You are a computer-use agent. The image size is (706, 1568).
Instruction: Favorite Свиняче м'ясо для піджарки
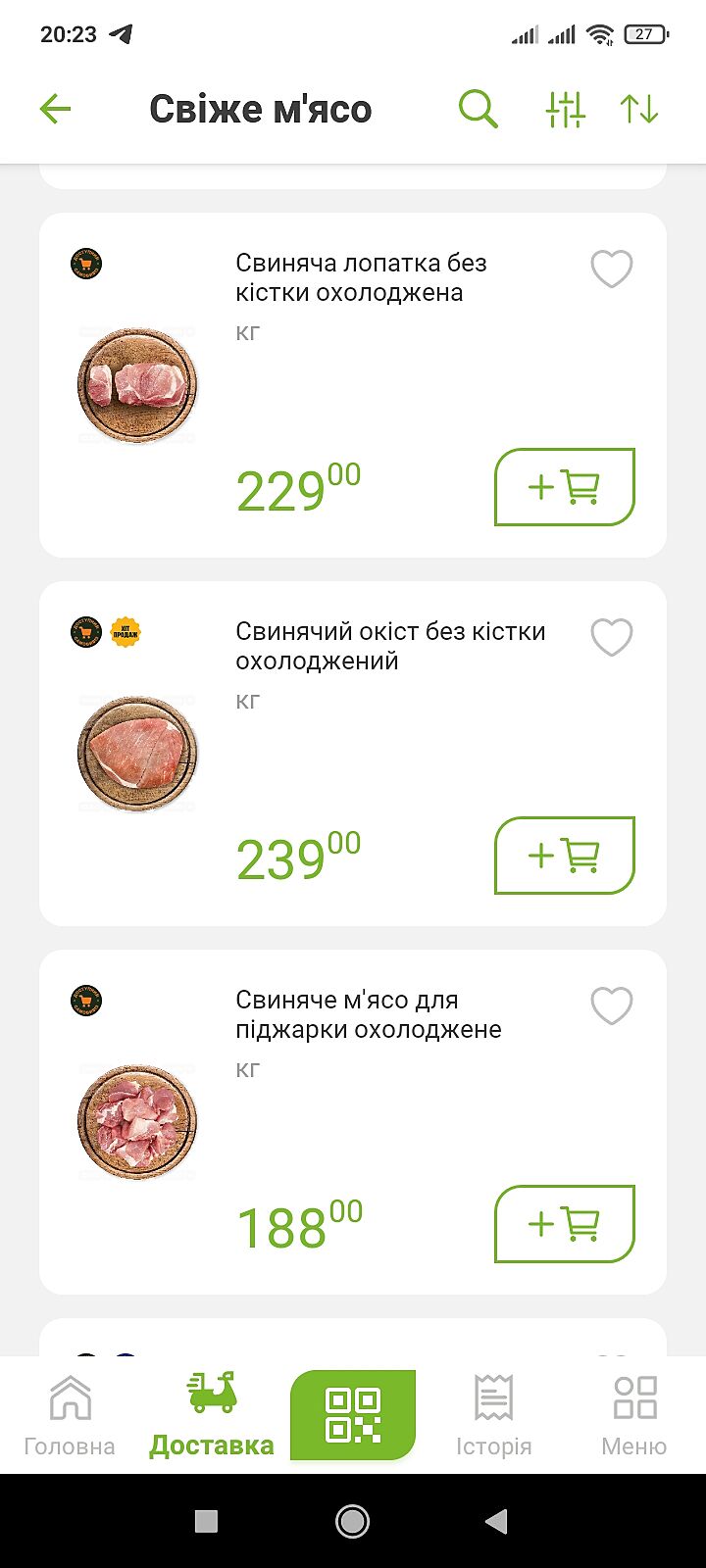point(612,1005)
